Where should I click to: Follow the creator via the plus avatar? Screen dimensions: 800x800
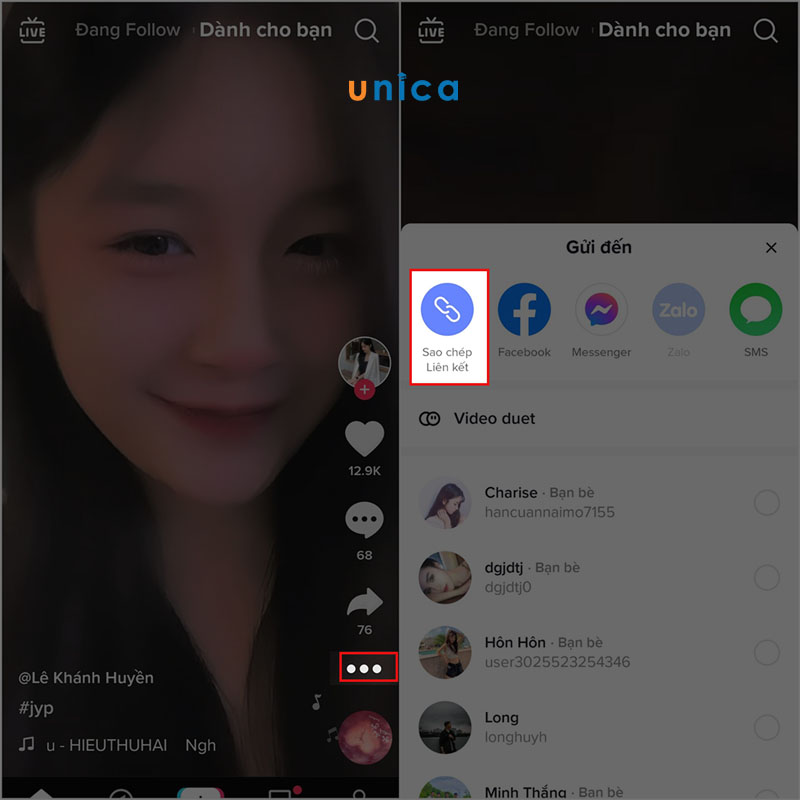(x=364, y=390)
